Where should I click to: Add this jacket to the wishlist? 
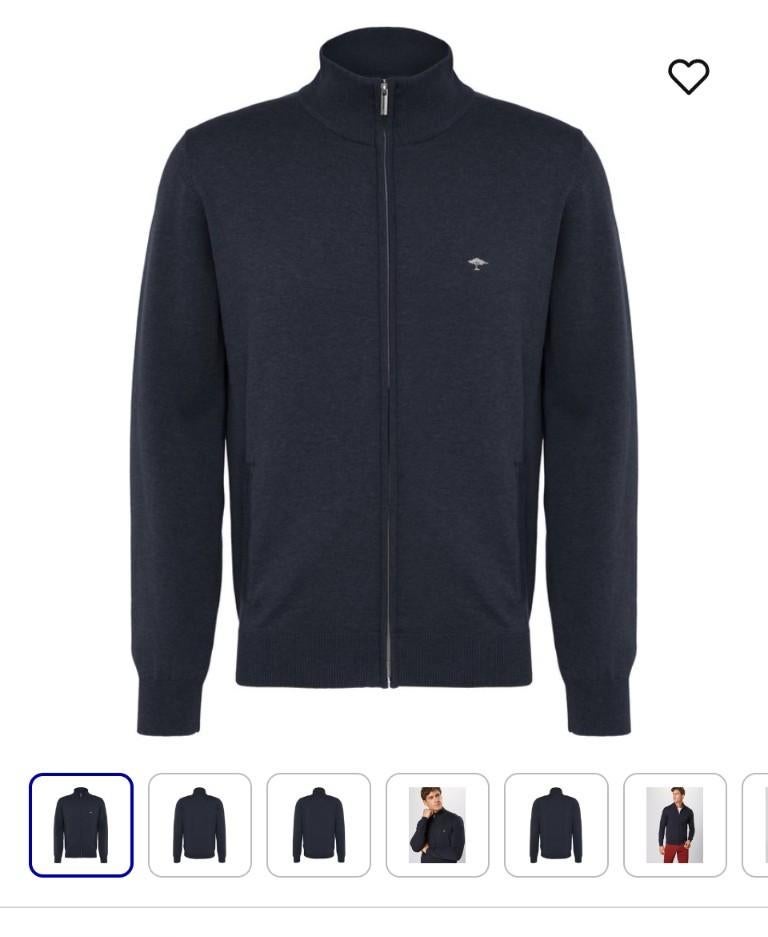[x=688, y=76]
